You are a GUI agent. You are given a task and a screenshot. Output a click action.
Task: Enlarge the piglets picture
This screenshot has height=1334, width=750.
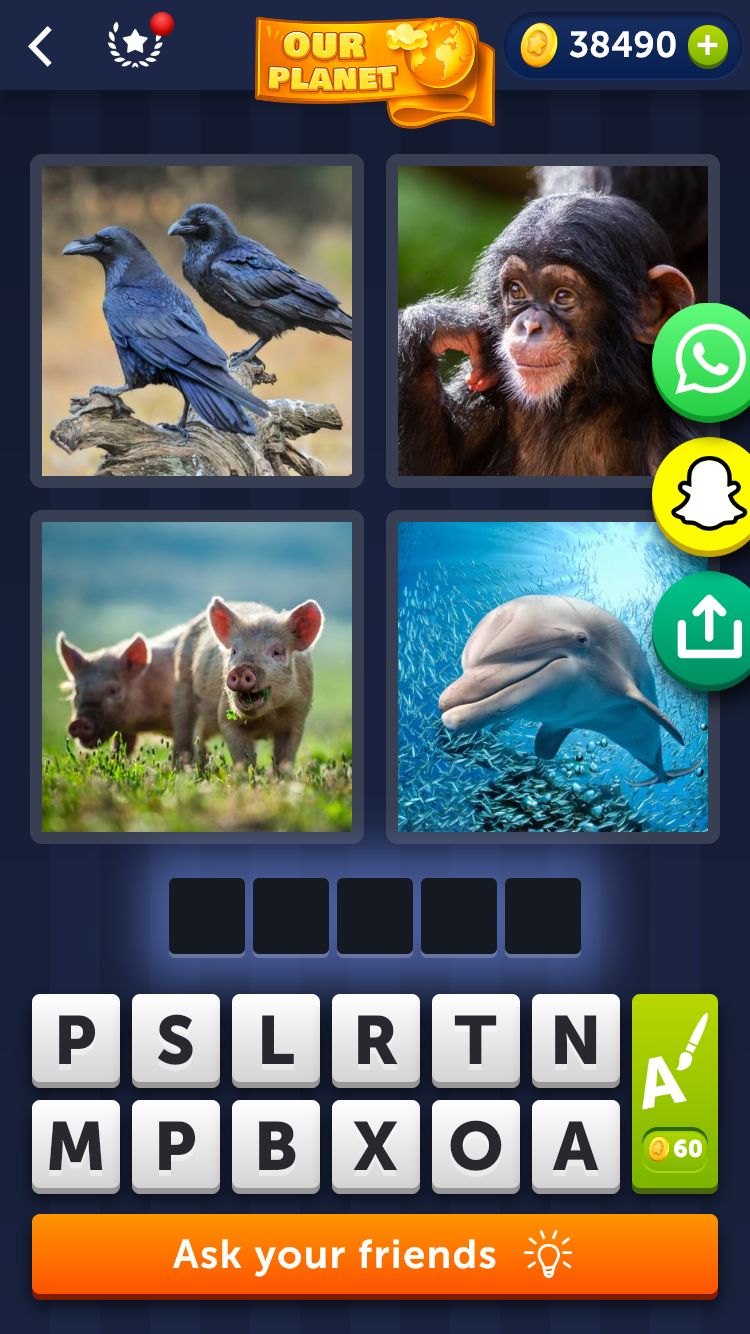coord(197,677)
